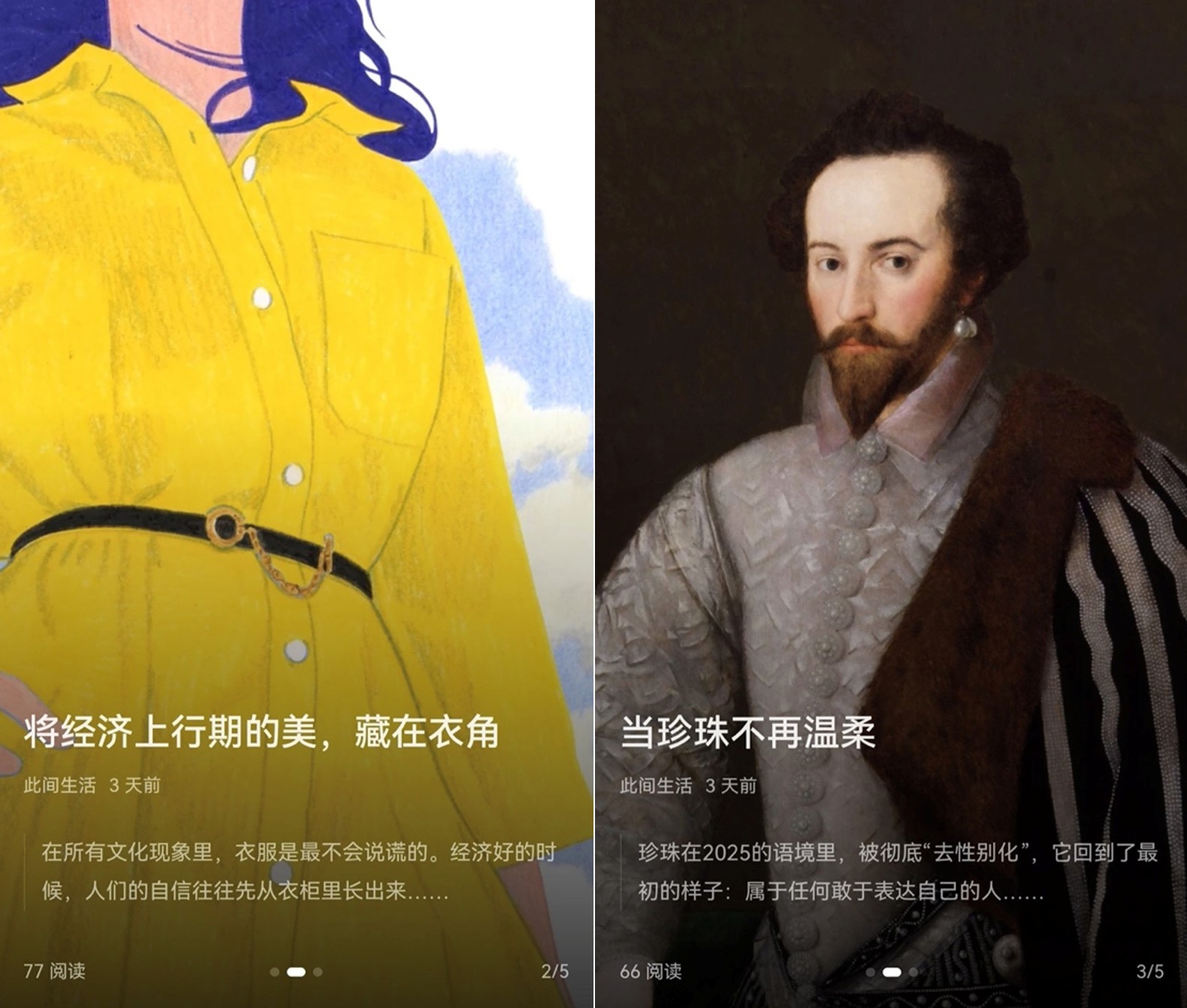Tap the page indicator dots on the 2/5 card
The image size is (1187, 1008).
tap(296, 972)
